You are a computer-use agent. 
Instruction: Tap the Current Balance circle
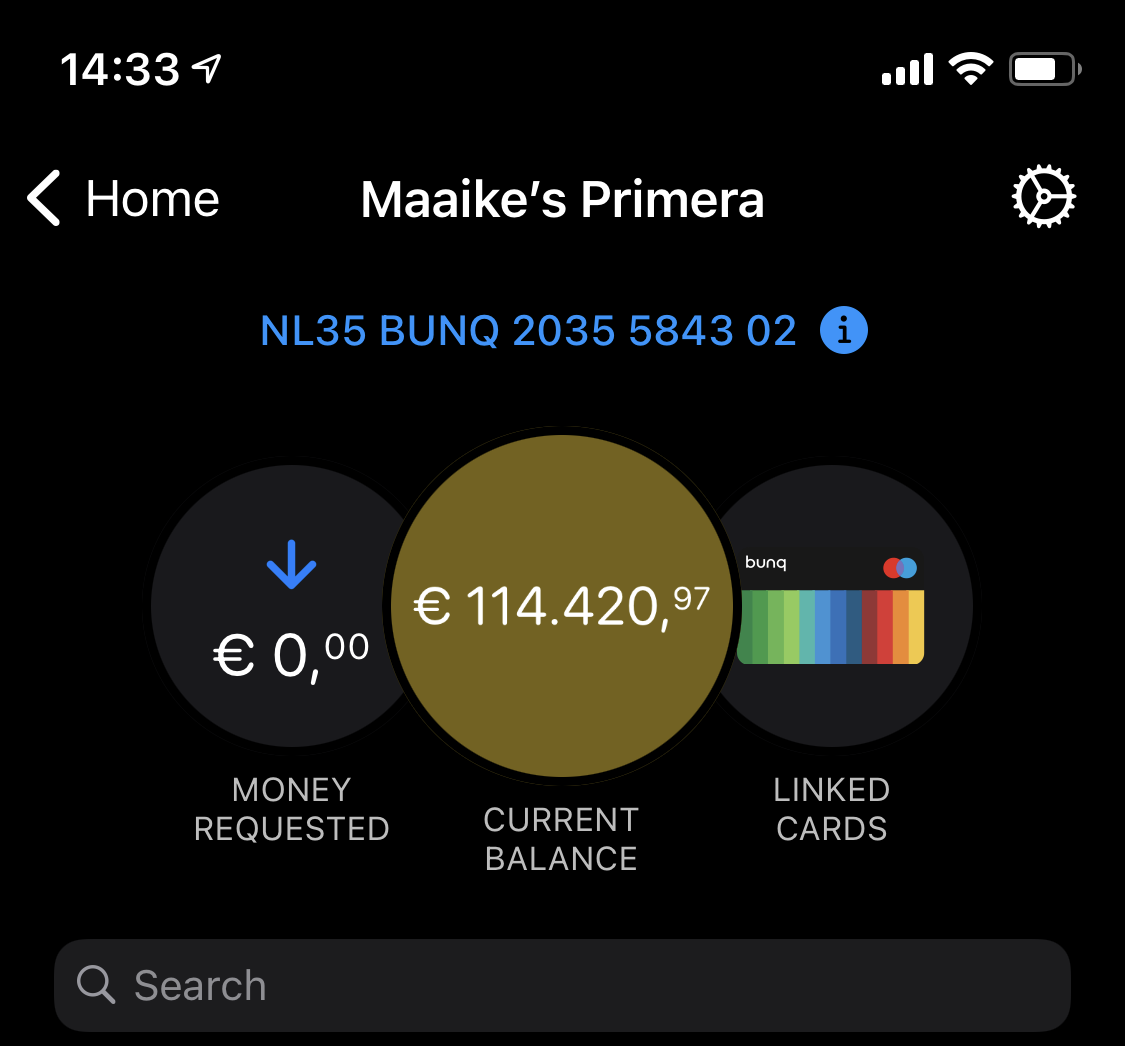pyautogui.click(x=561, y=607)
